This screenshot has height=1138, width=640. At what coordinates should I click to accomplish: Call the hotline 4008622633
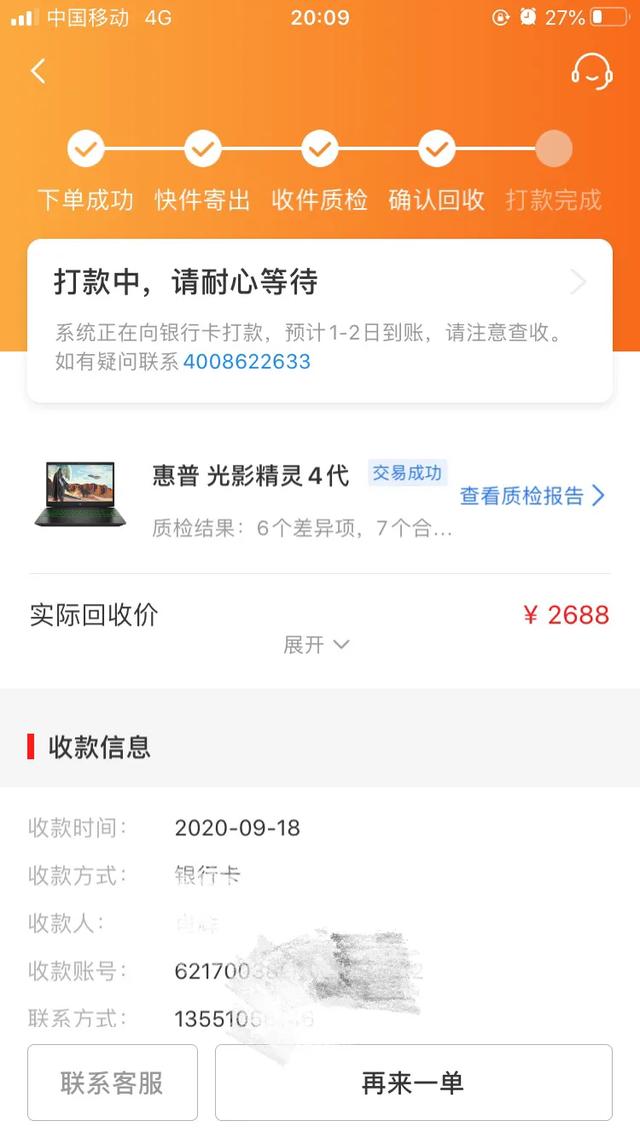click(247, 362)
